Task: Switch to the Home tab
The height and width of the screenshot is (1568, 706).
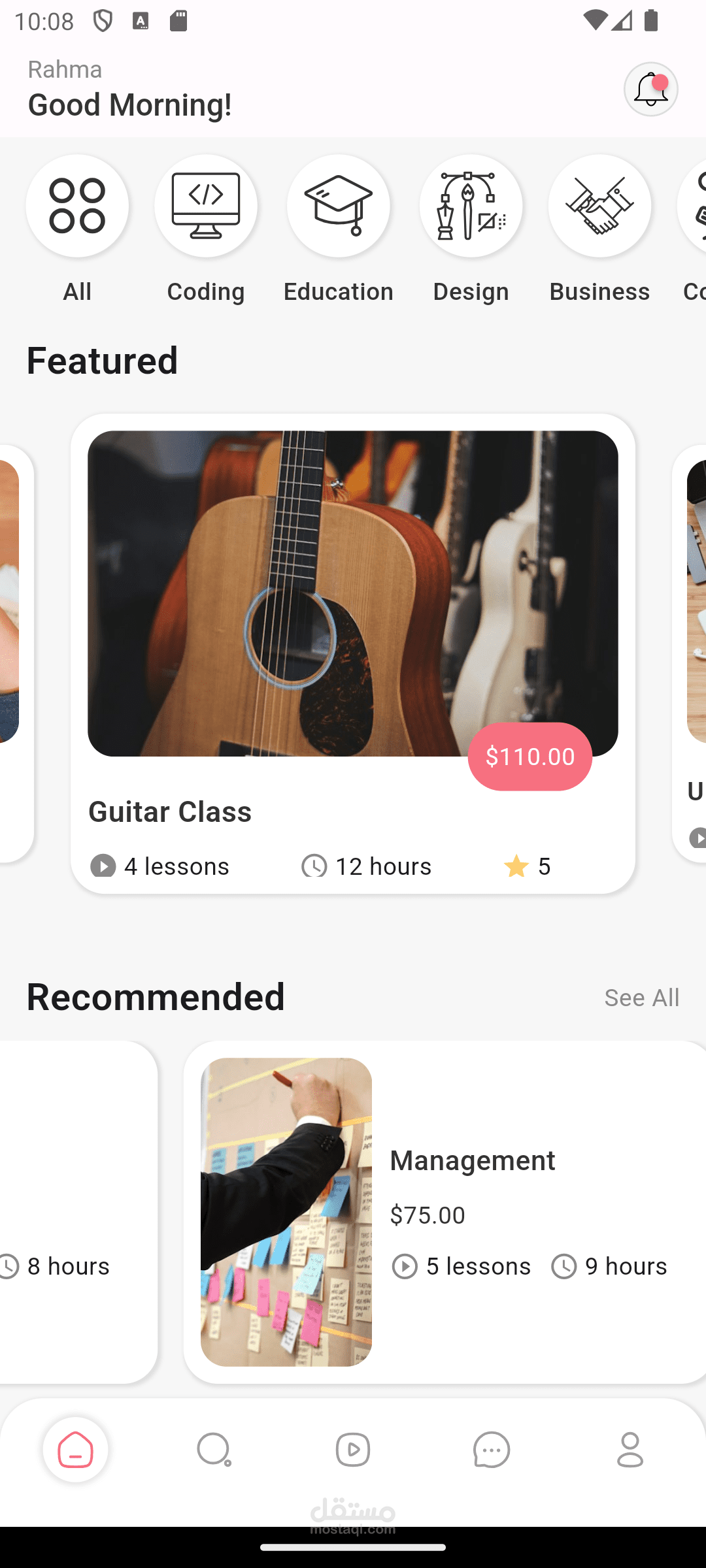Action: pyautogui.click(x=76, y=1450)
